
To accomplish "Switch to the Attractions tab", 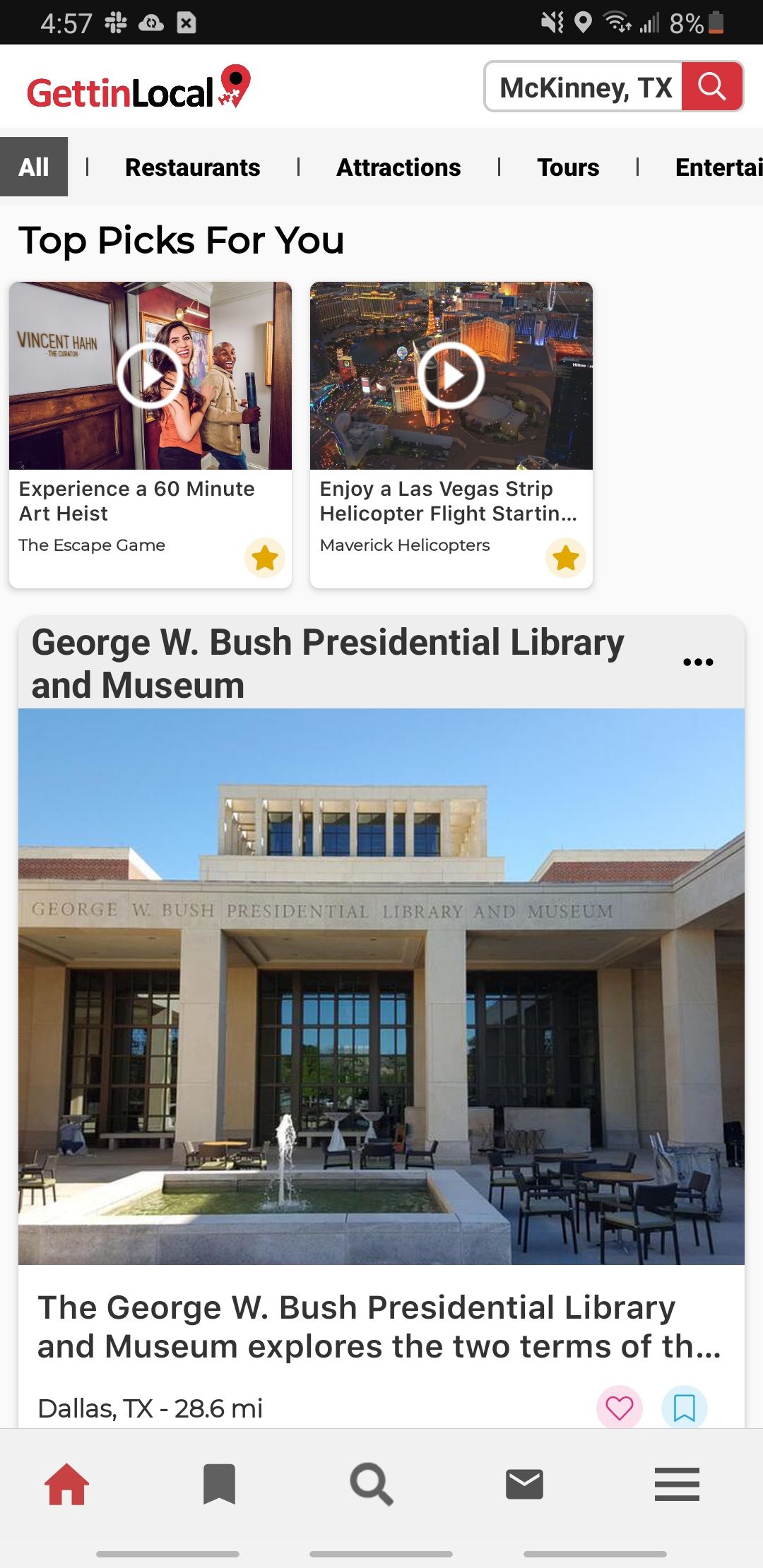I will (398, 167).
